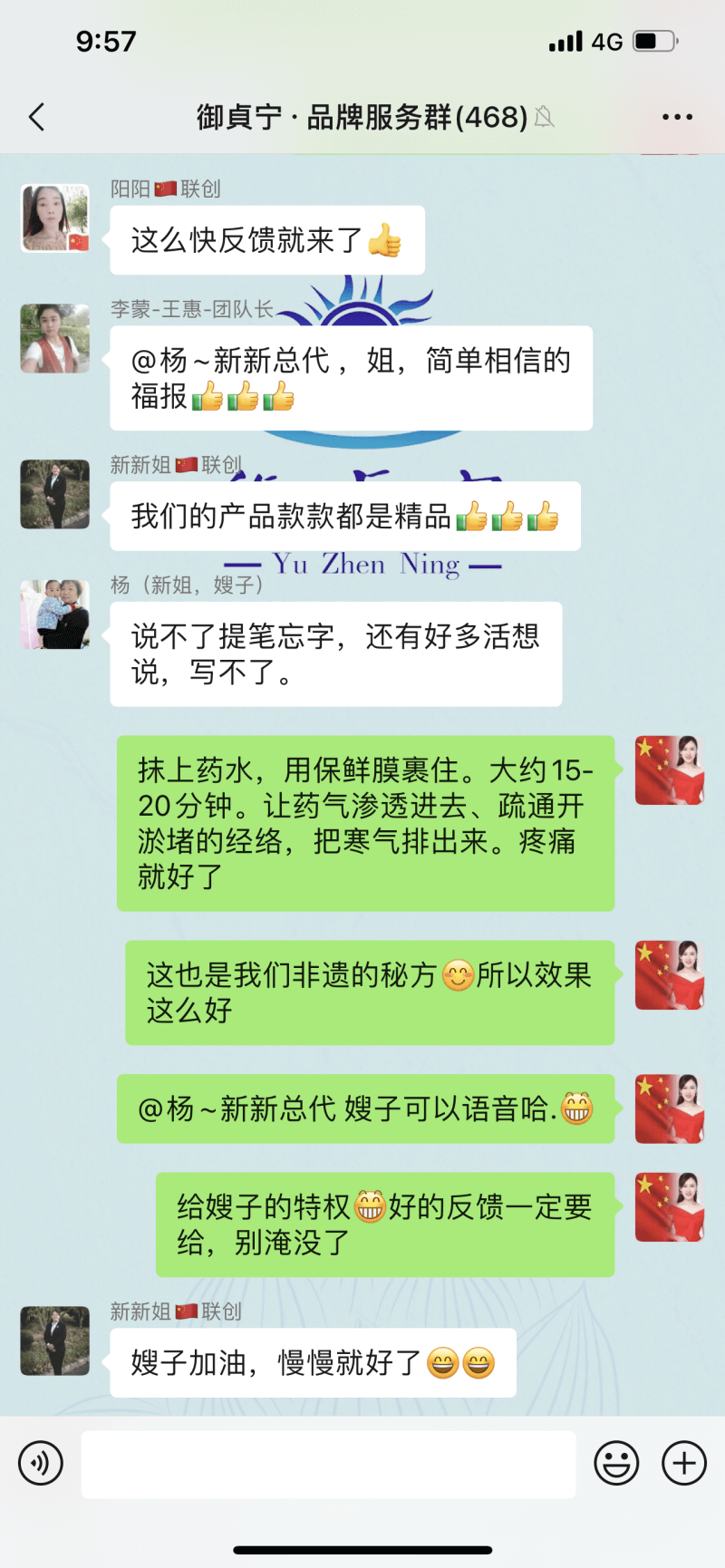Image resolution: width=725 pixels, height=1568 pixels.
Task: Open the emoji sticker panel
Action: point(616,1463)
